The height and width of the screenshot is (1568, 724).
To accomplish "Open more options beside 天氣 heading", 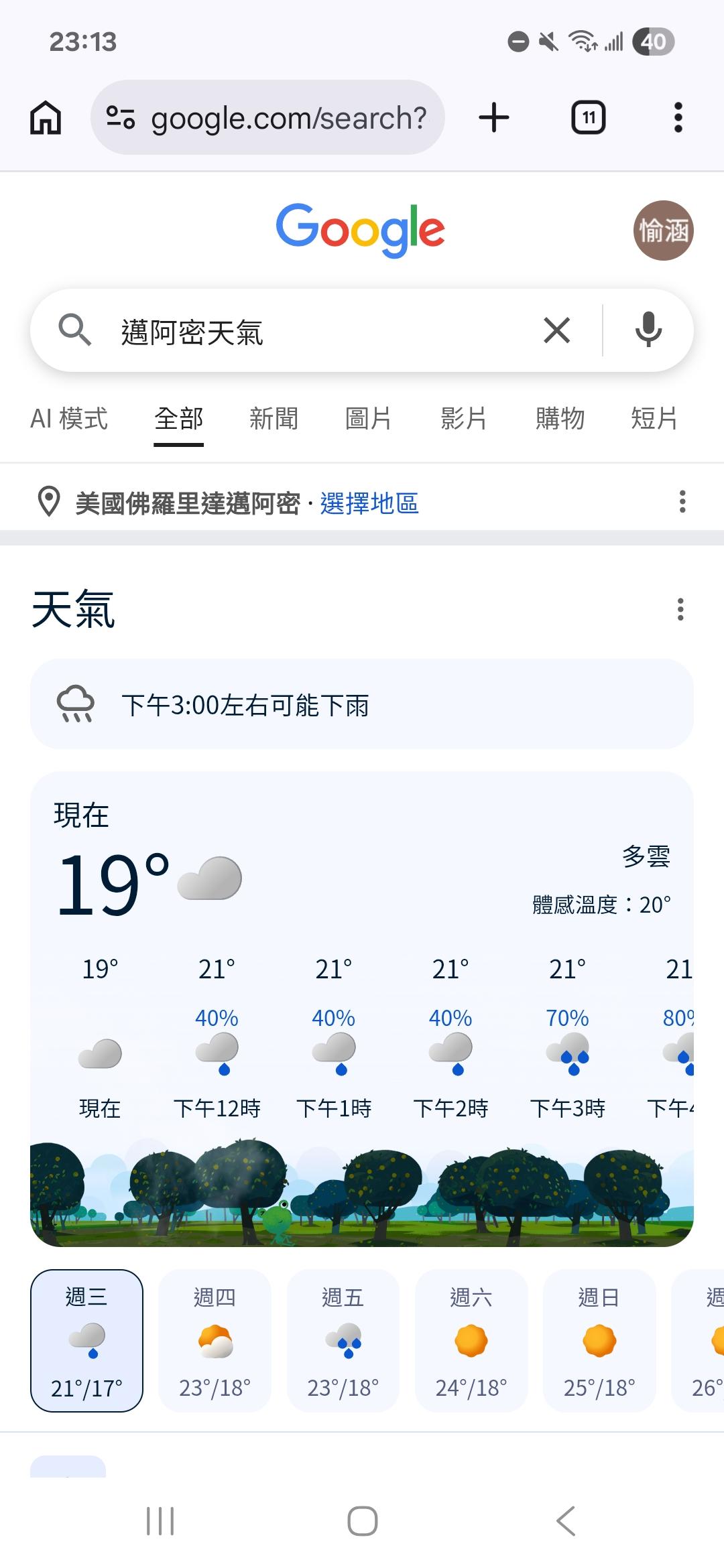I will (680, 610).
